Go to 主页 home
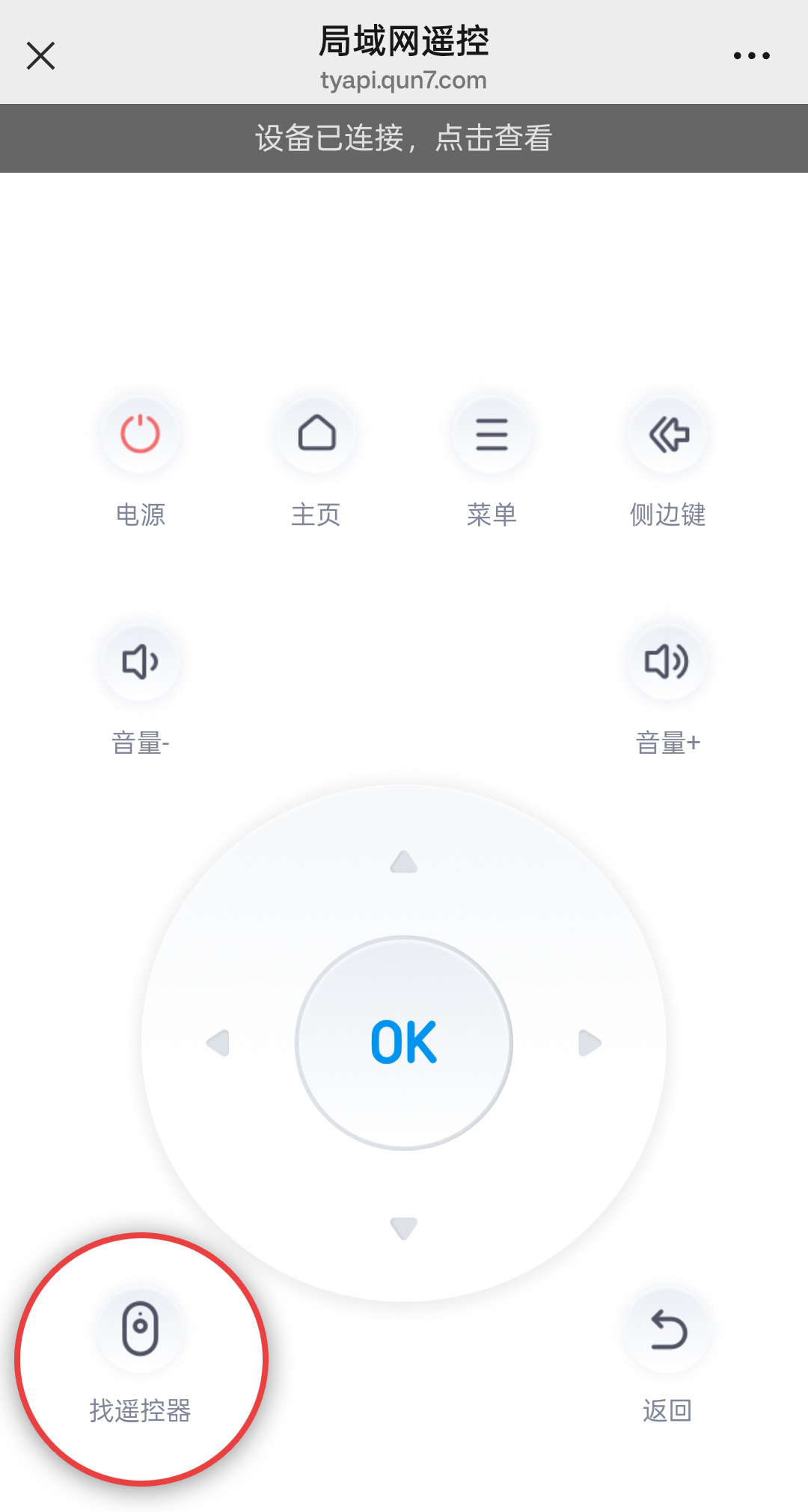 [x=316, y=434]
